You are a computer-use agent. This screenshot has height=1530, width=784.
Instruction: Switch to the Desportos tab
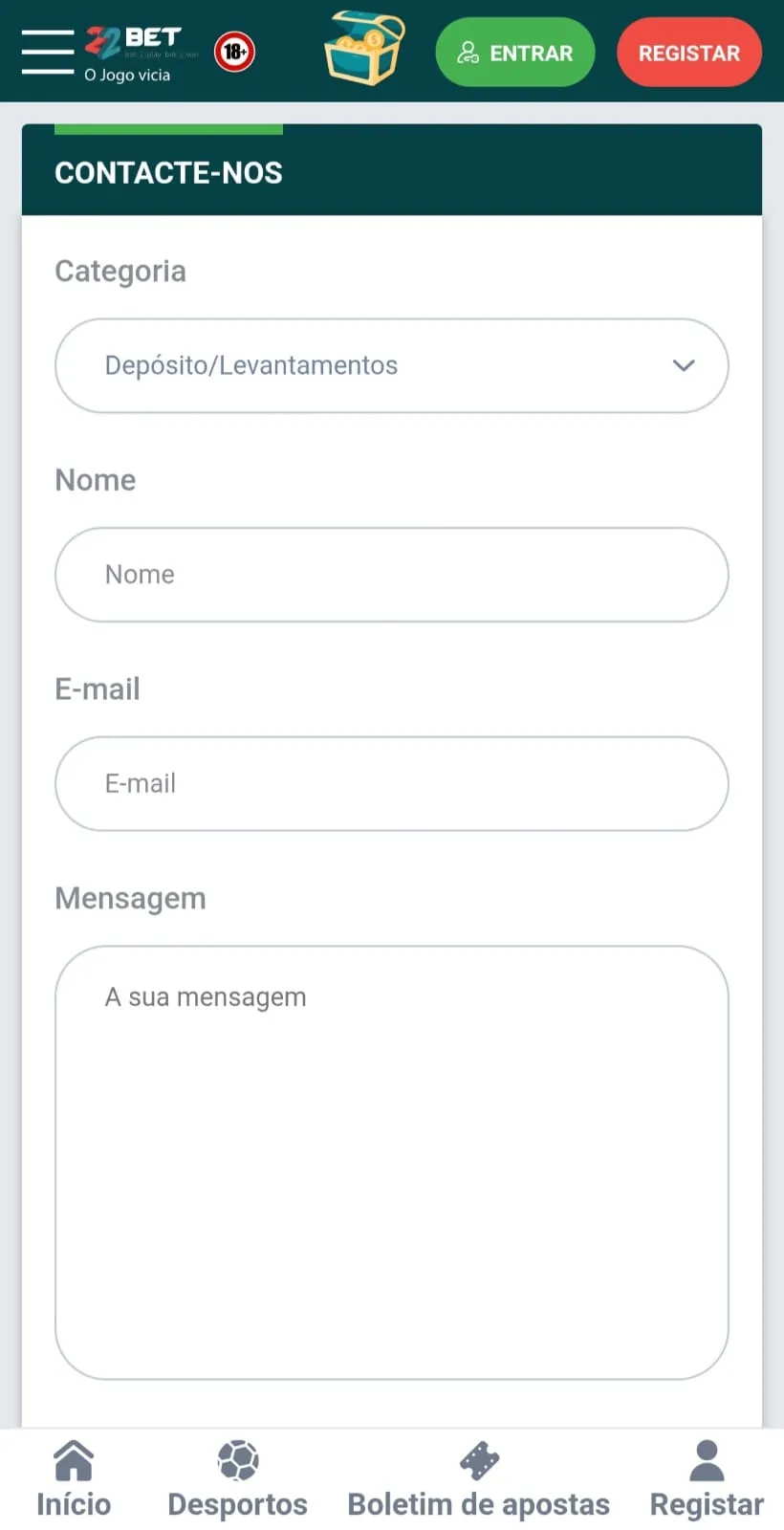(x=237, y=1479)
